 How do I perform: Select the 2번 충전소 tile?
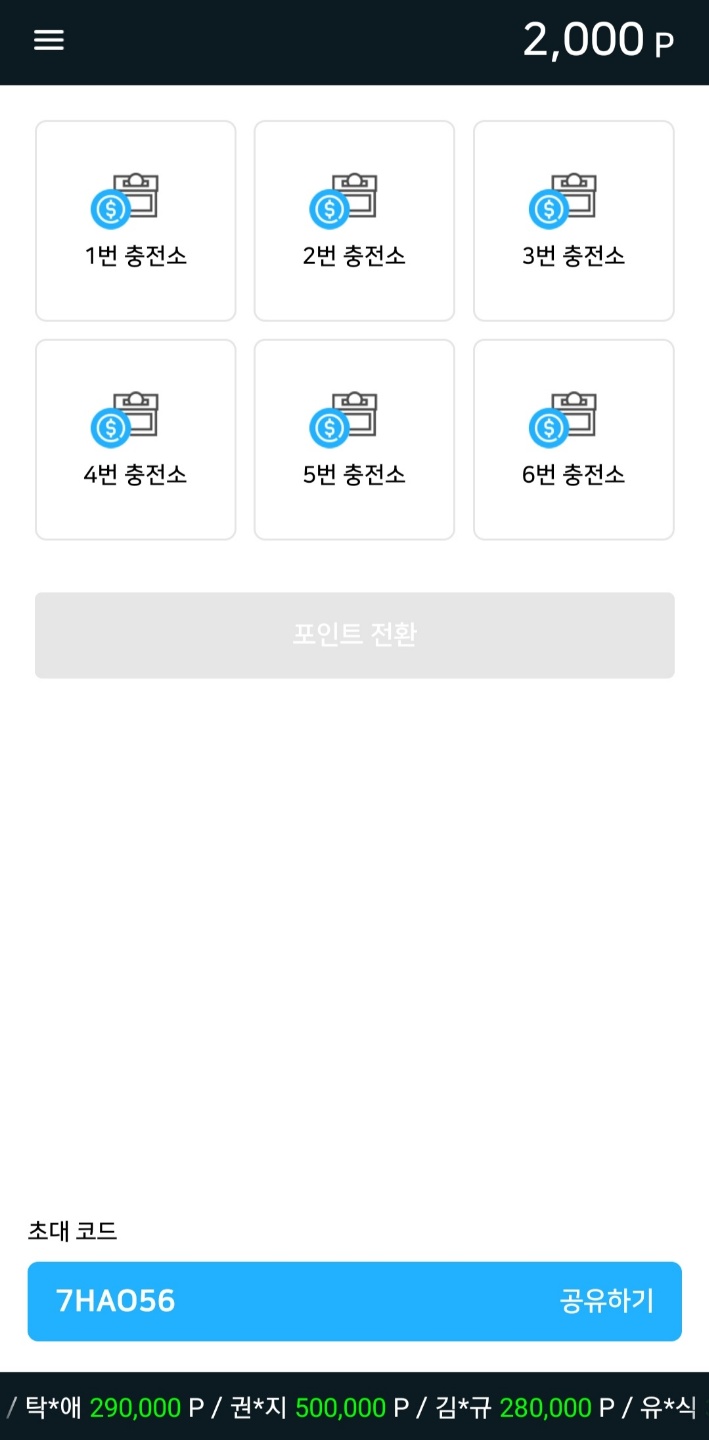354,221
